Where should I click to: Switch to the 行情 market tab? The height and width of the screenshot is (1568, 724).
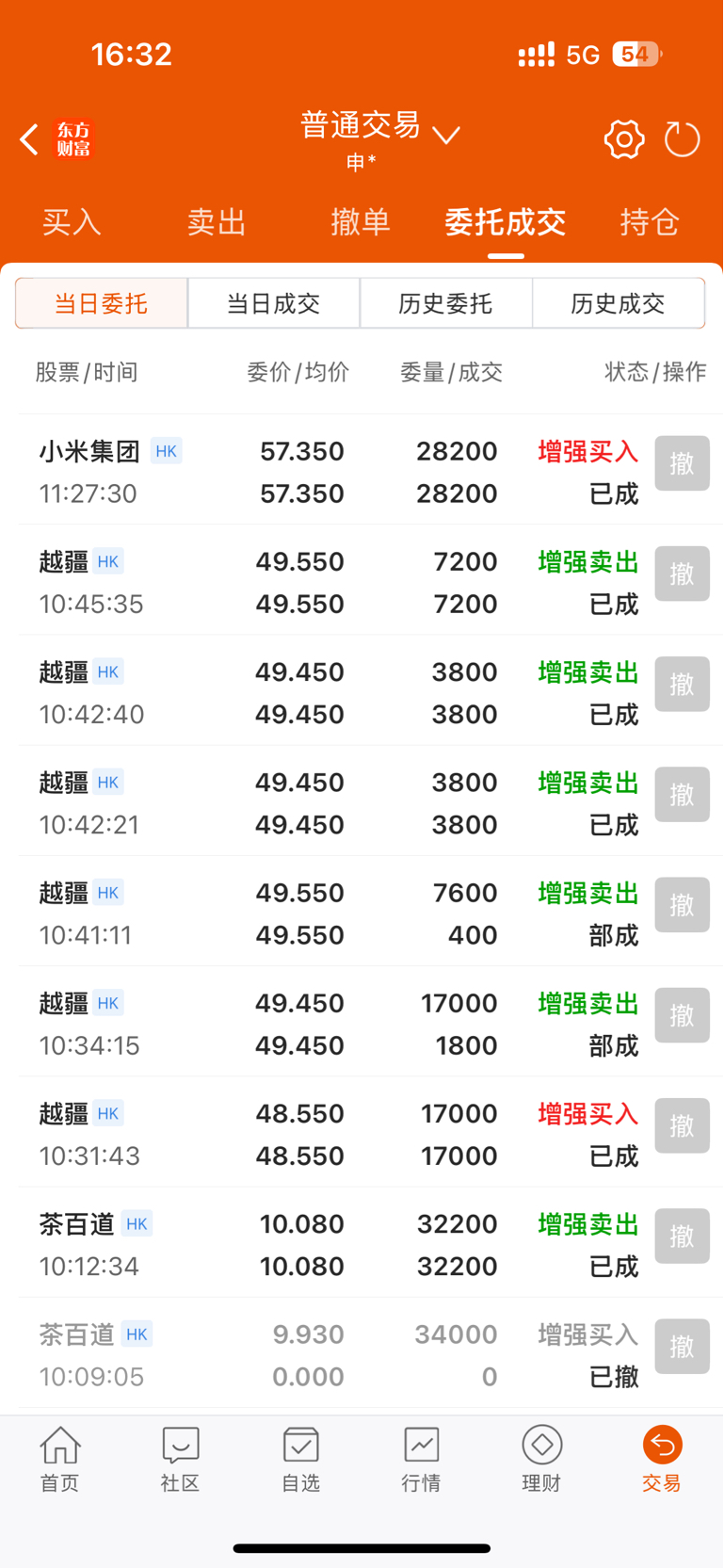(421, 1459)
